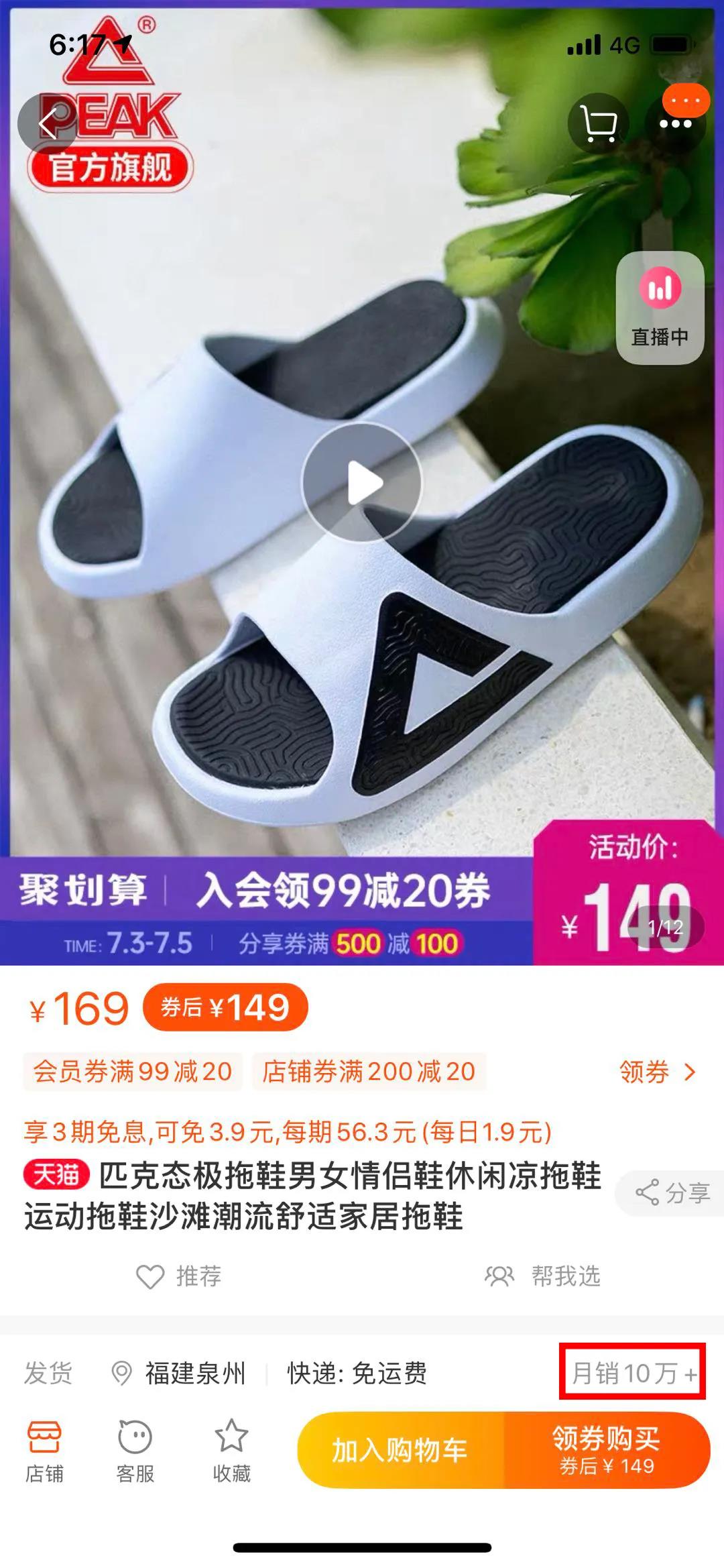Open the 直播中 live stream badge
Image resolution: width=724 pixels, height=1568 pixels.
coord(660,308)
